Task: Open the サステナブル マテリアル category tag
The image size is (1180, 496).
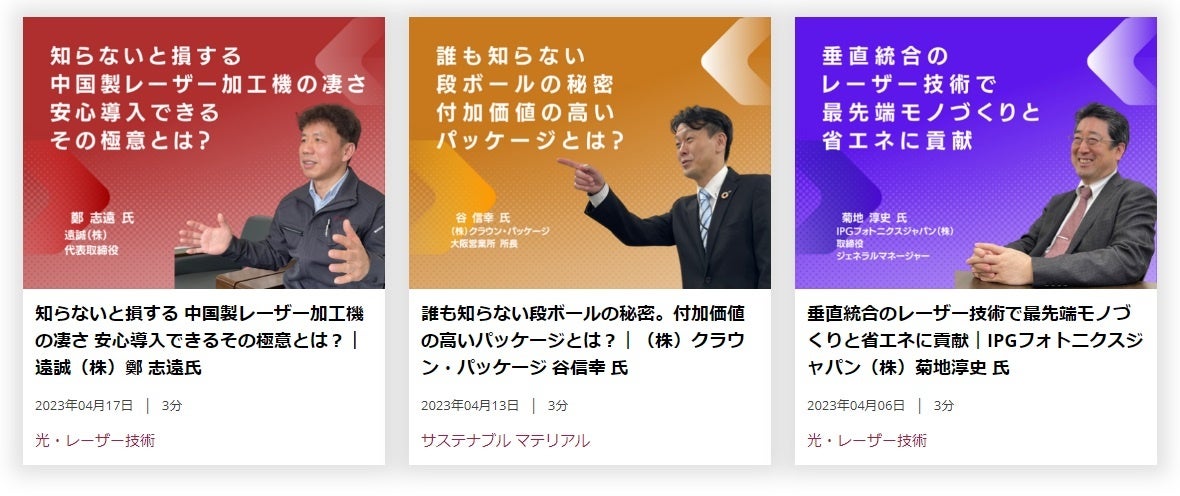Action: click(505, 440)
